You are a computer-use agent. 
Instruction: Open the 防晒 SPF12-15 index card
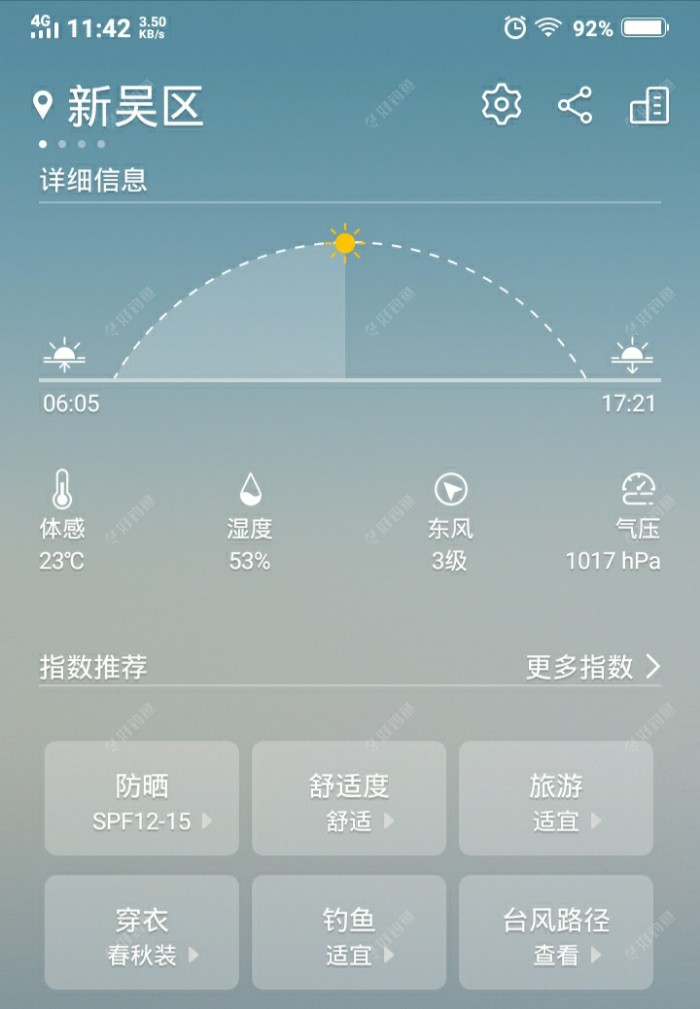[142, 798]
